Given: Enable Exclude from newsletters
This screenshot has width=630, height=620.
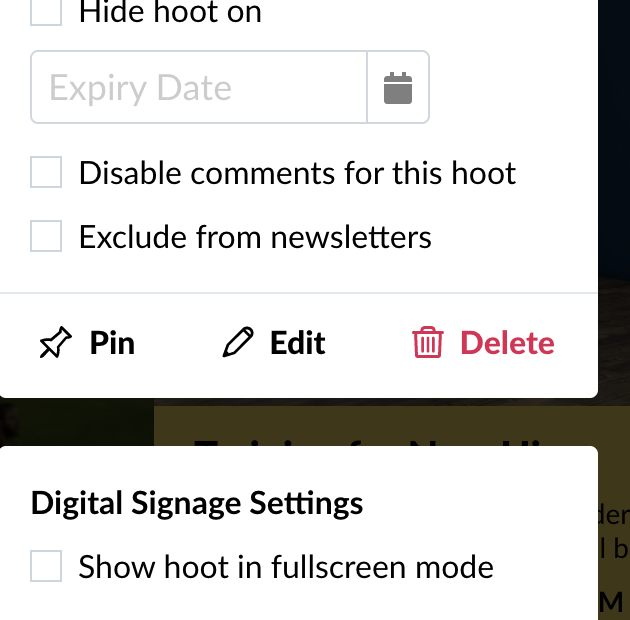Looking at the screenshot, I should pyautogui.click(x=46, y=237).
